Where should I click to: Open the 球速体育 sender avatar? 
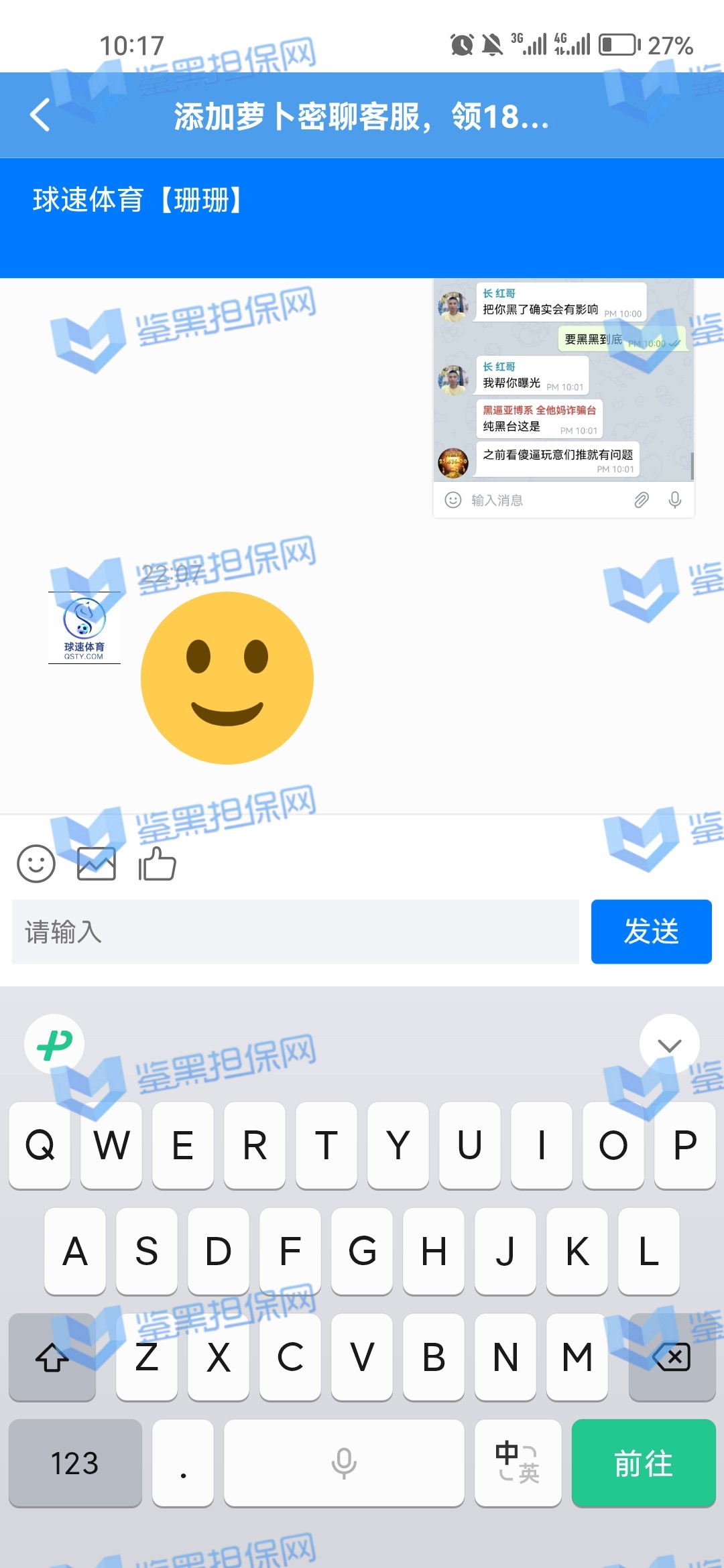(x=84, y=628)
